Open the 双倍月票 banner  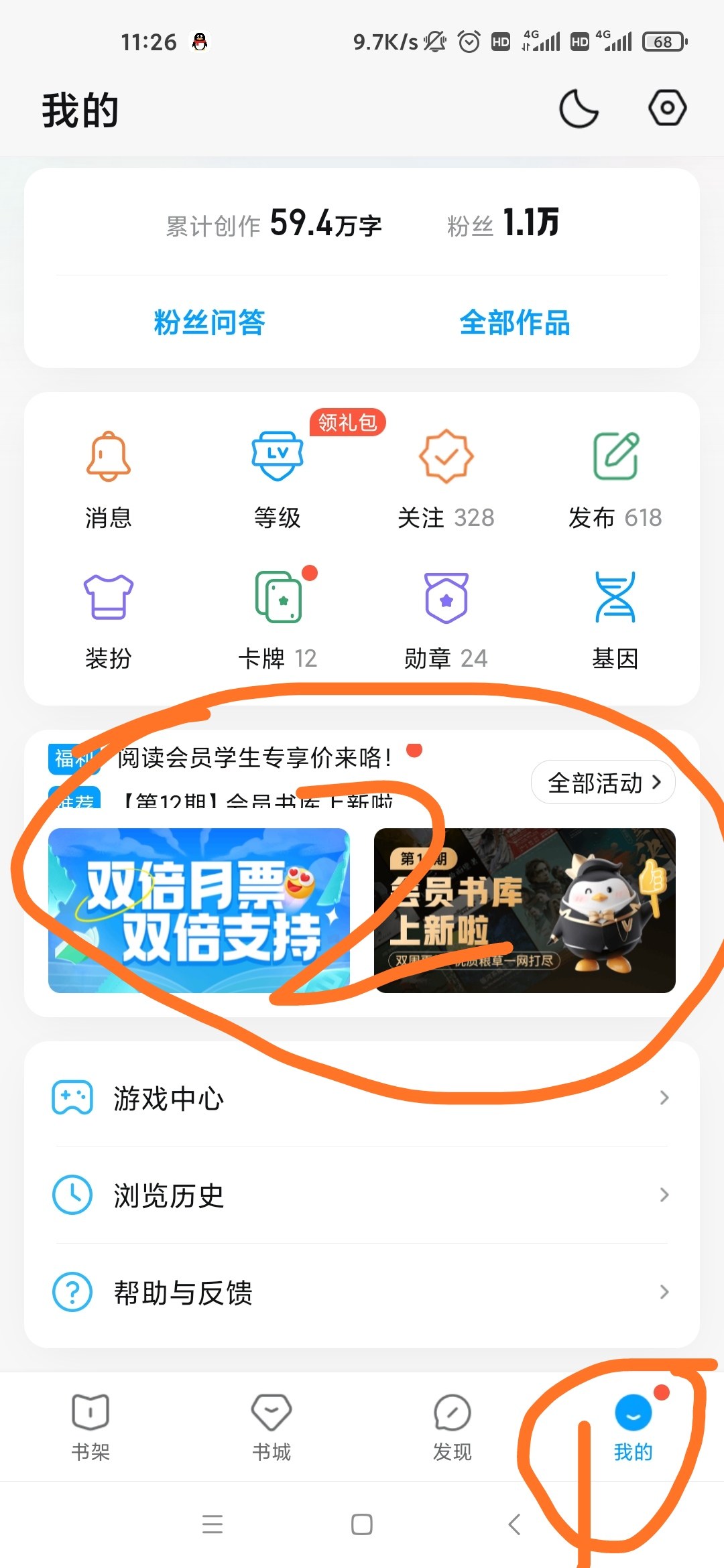pyautogui.click(x=199, y=910)
